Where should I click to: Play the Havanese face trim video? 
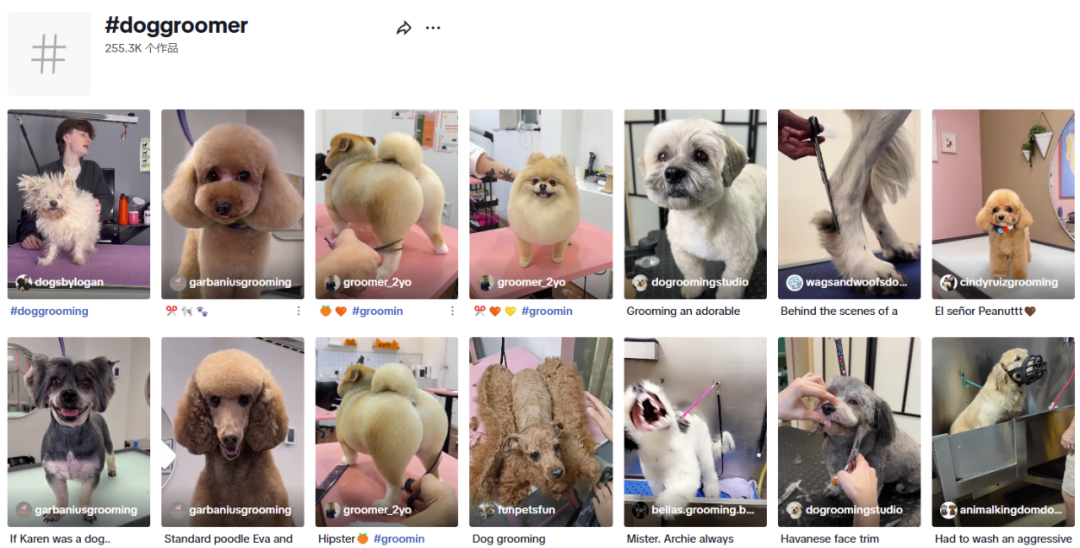pyautogui.click(x=849, y=430)
